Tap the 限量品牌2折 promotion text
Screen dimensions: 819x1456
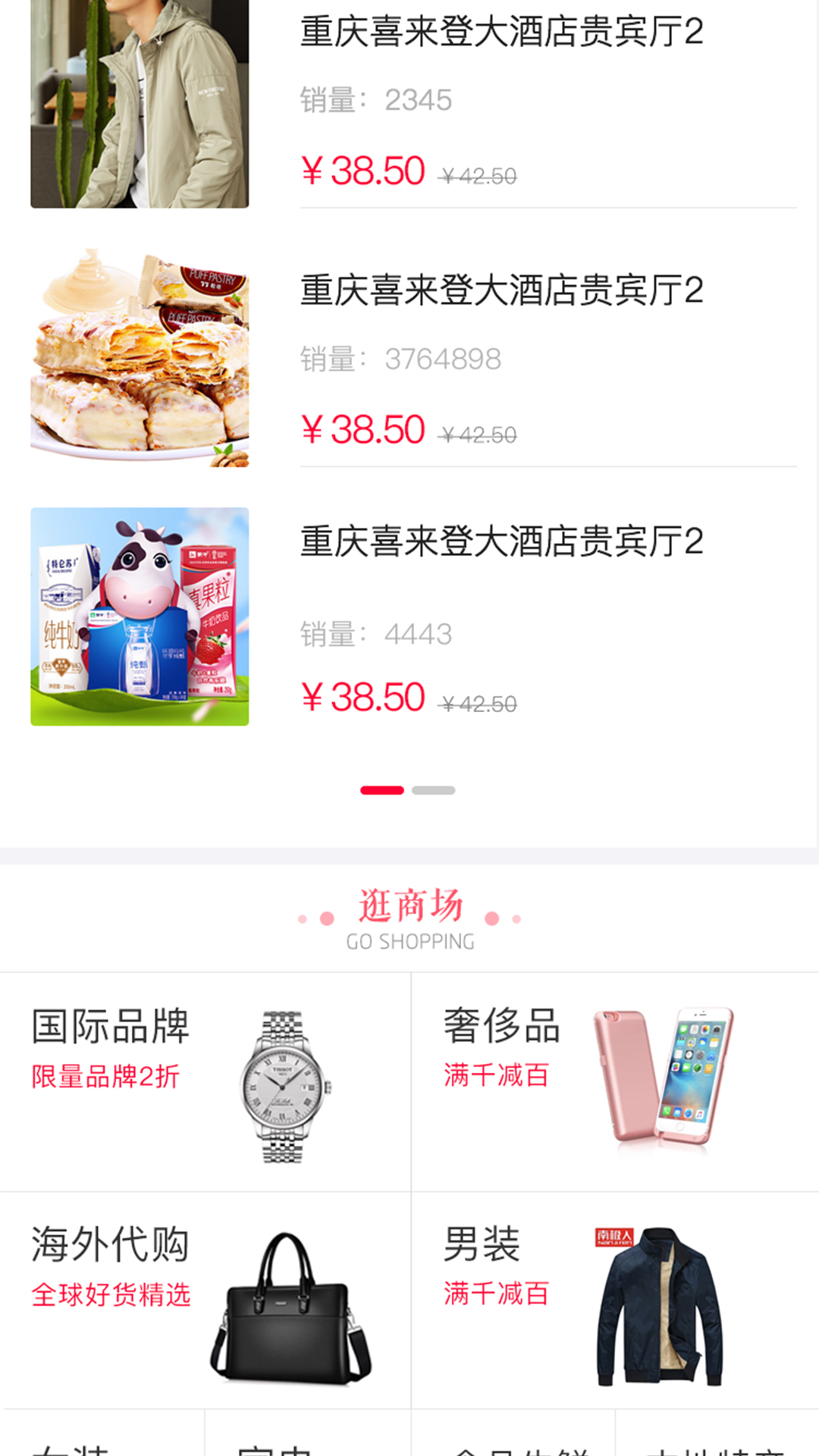click(x=104, y=1077)
